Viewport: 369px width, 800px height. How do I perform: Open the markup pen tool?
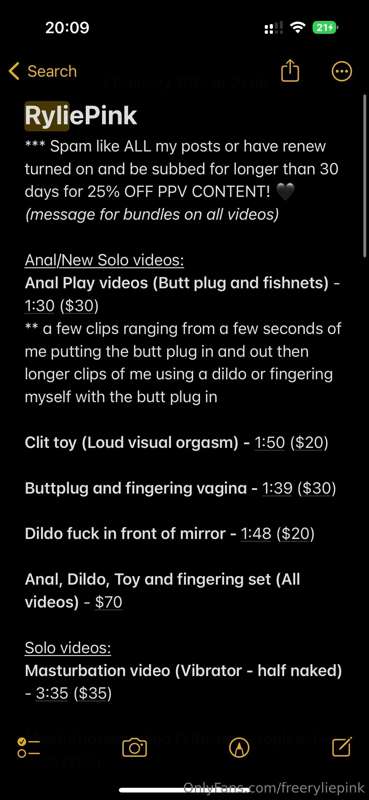239,748
